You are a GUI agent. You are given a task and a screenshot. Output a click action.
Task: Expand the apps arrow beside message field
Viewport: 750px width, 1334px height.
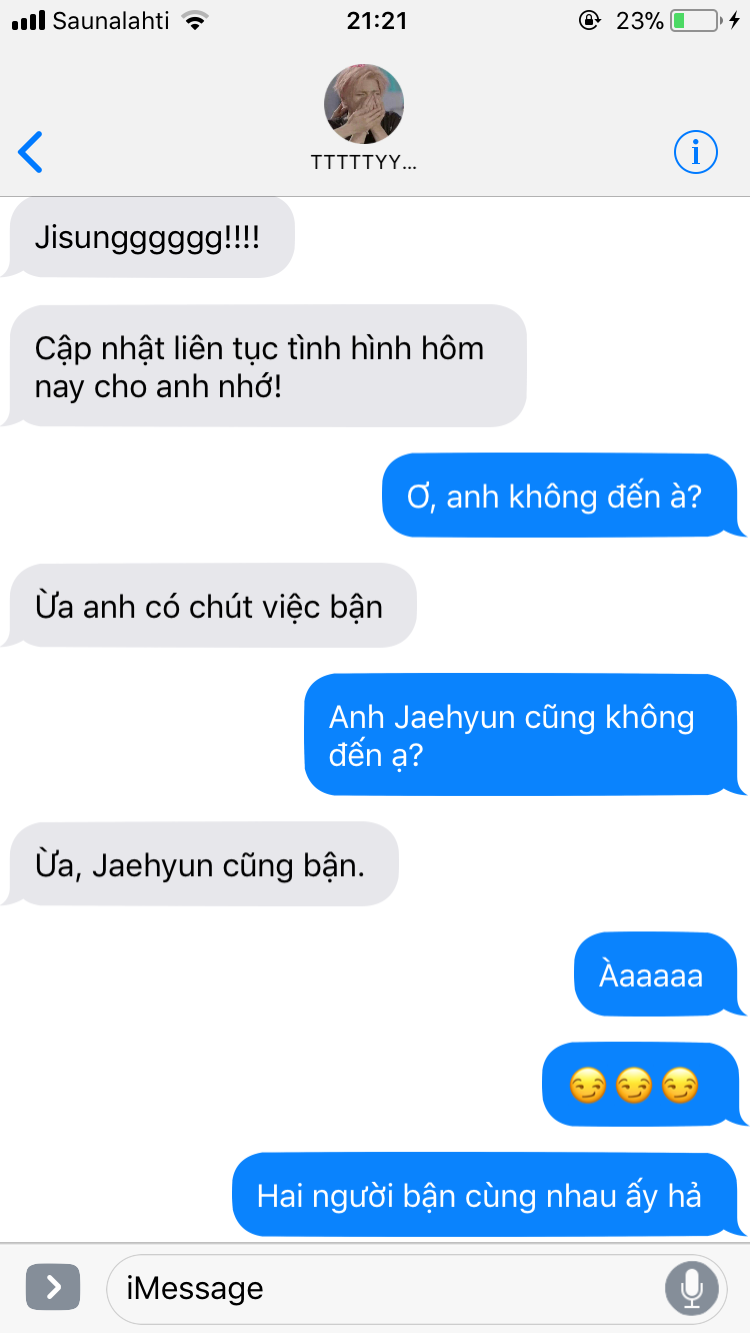pyautogui.click(x=53, y=1287)
